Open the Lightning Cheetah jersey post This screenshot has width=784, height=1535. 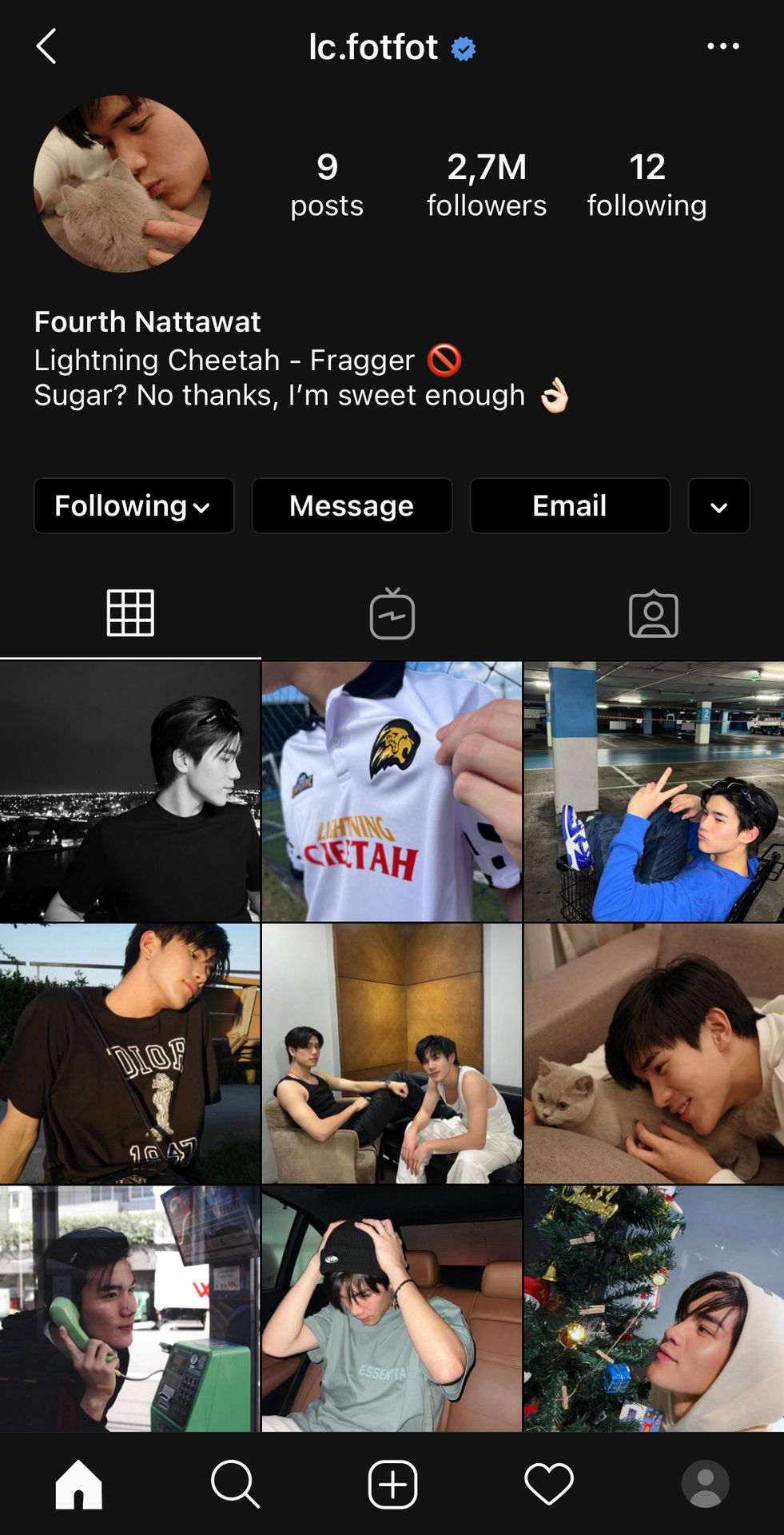pyautogui.click(x=392, y=791)
